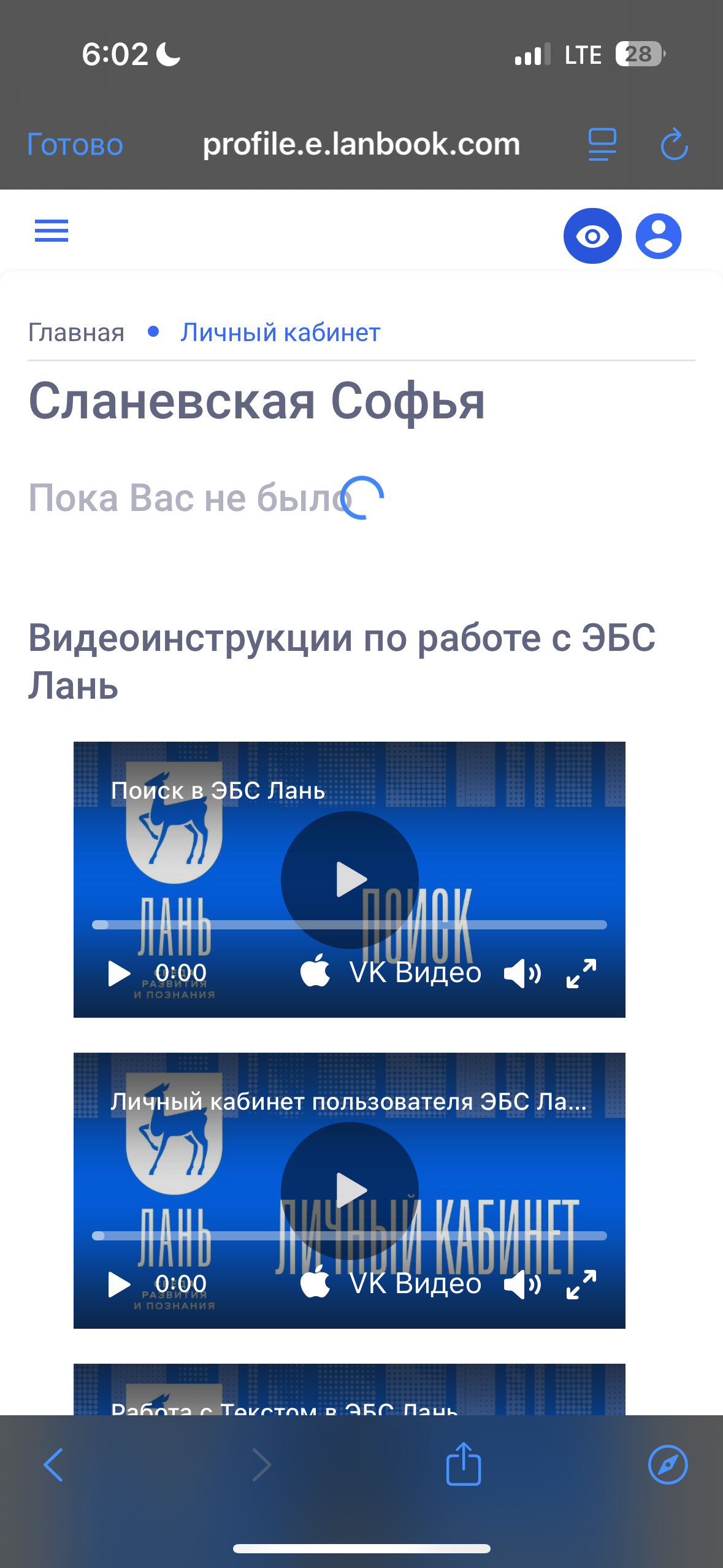Open the Личный кабинет breadcrumb link
The height and width of the screenshot is (1568, 723).
coord(280,332)
